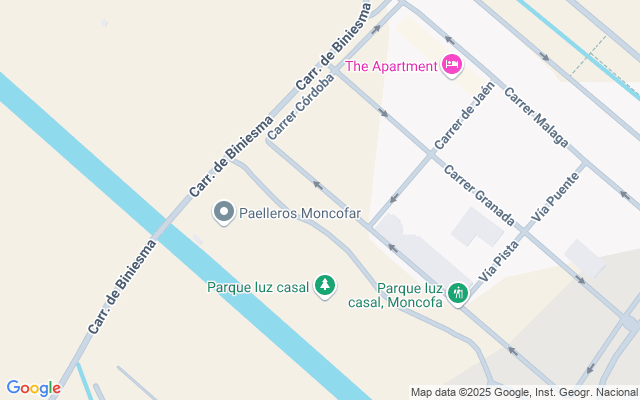Select the Paelleros Moncofar place marker
This screenshot has height=400, width=640.
224,212
